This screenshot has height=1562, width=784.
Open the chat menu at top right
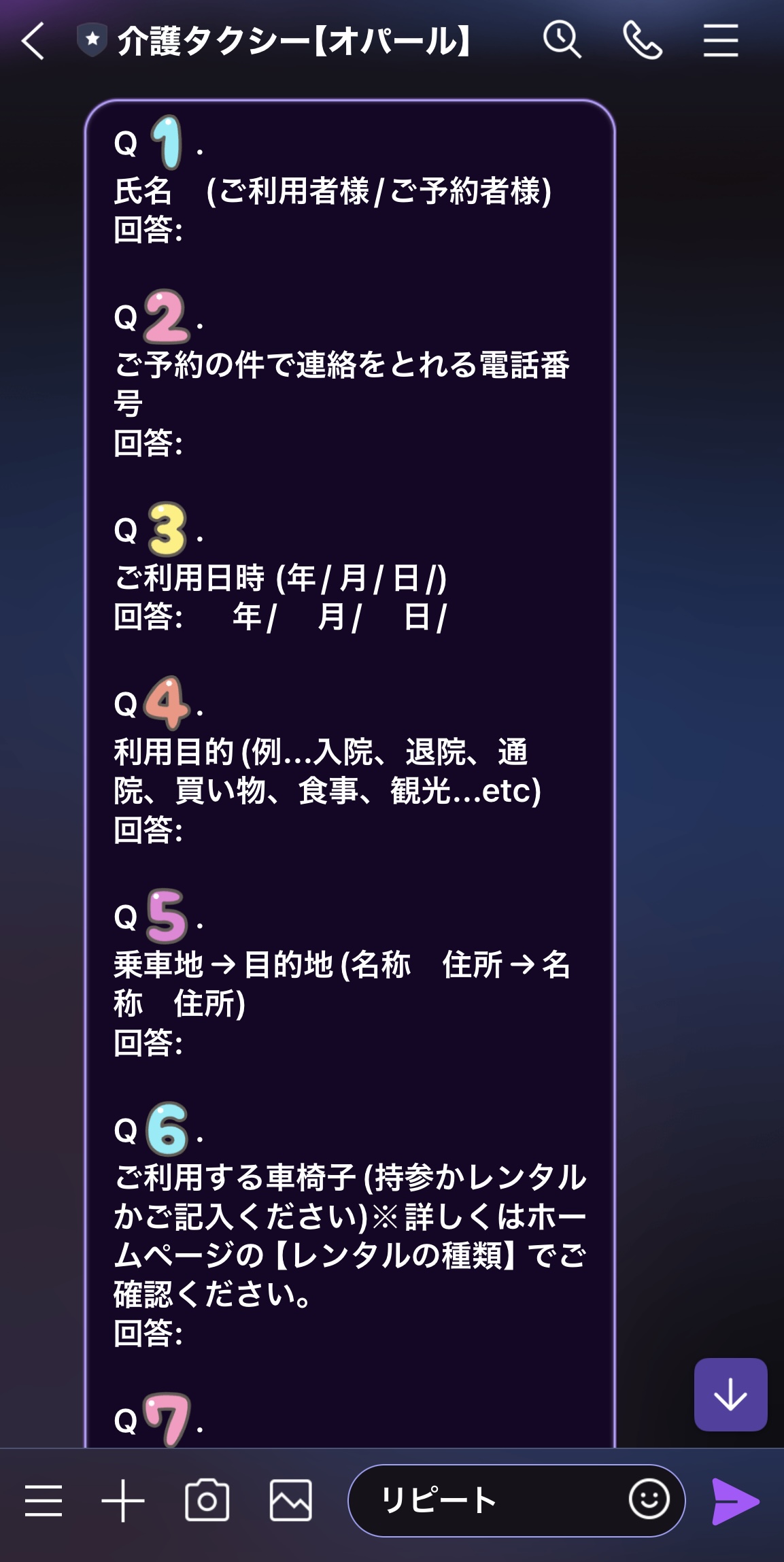[x=721, y=40]
